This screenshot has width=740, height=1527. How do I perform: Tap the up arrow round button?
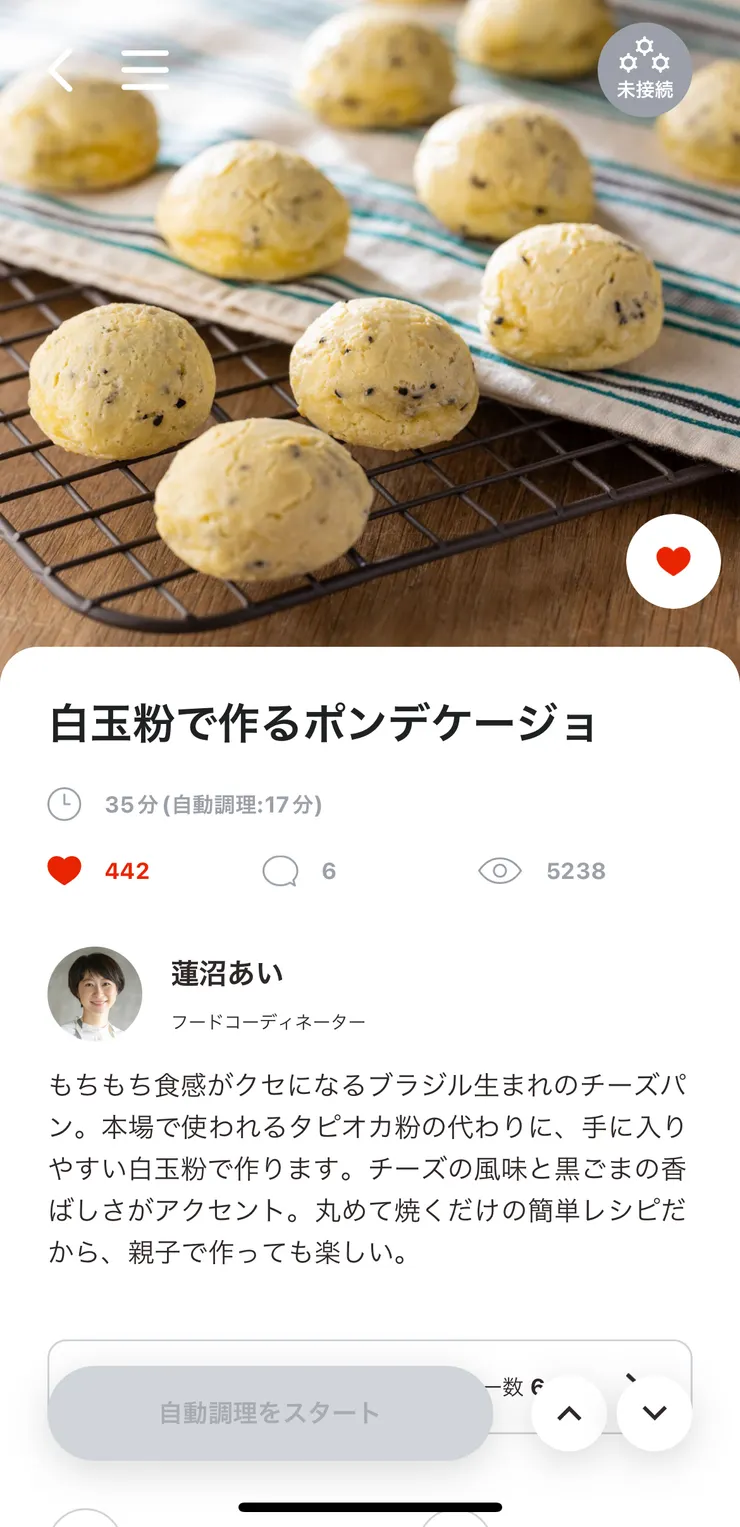click(x=569, y=1413)
